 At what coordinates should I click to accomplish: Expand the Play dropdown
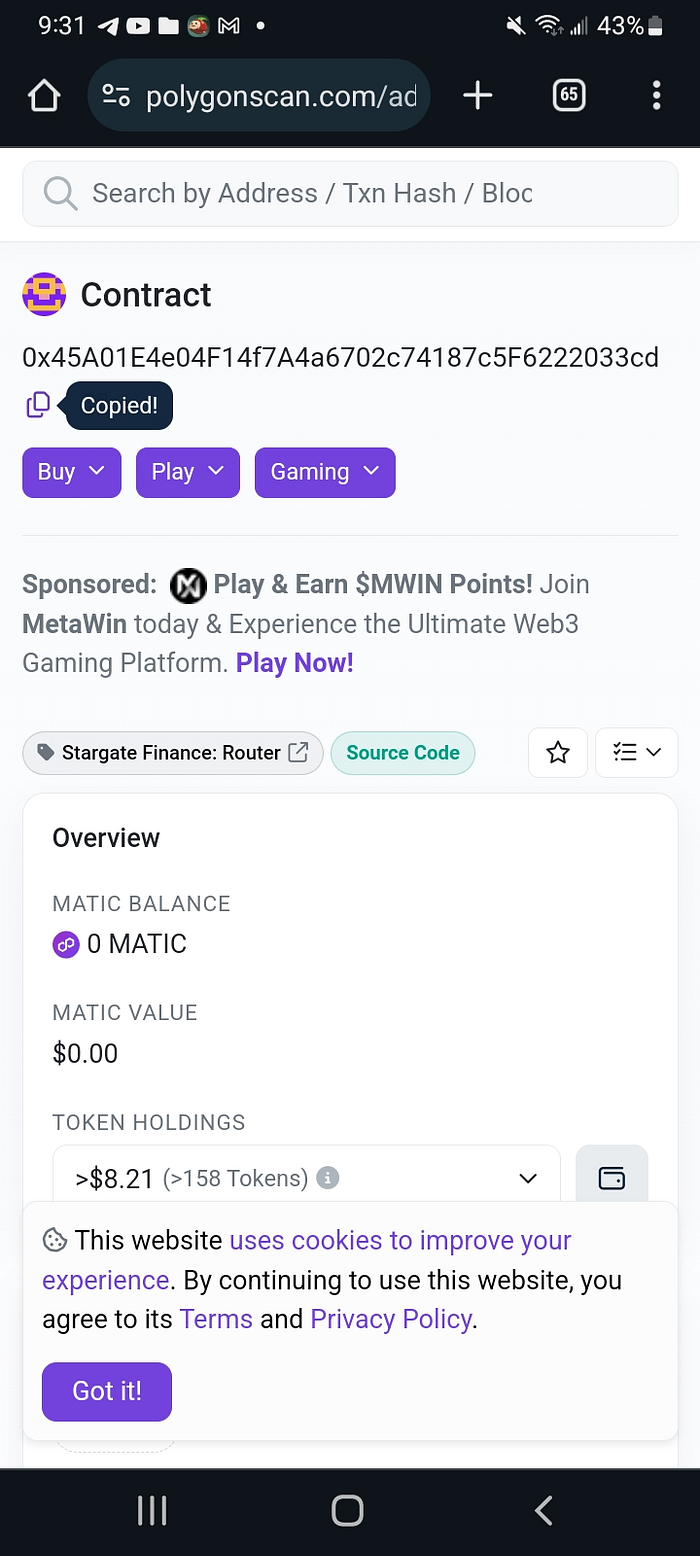[x=188, y=472]
